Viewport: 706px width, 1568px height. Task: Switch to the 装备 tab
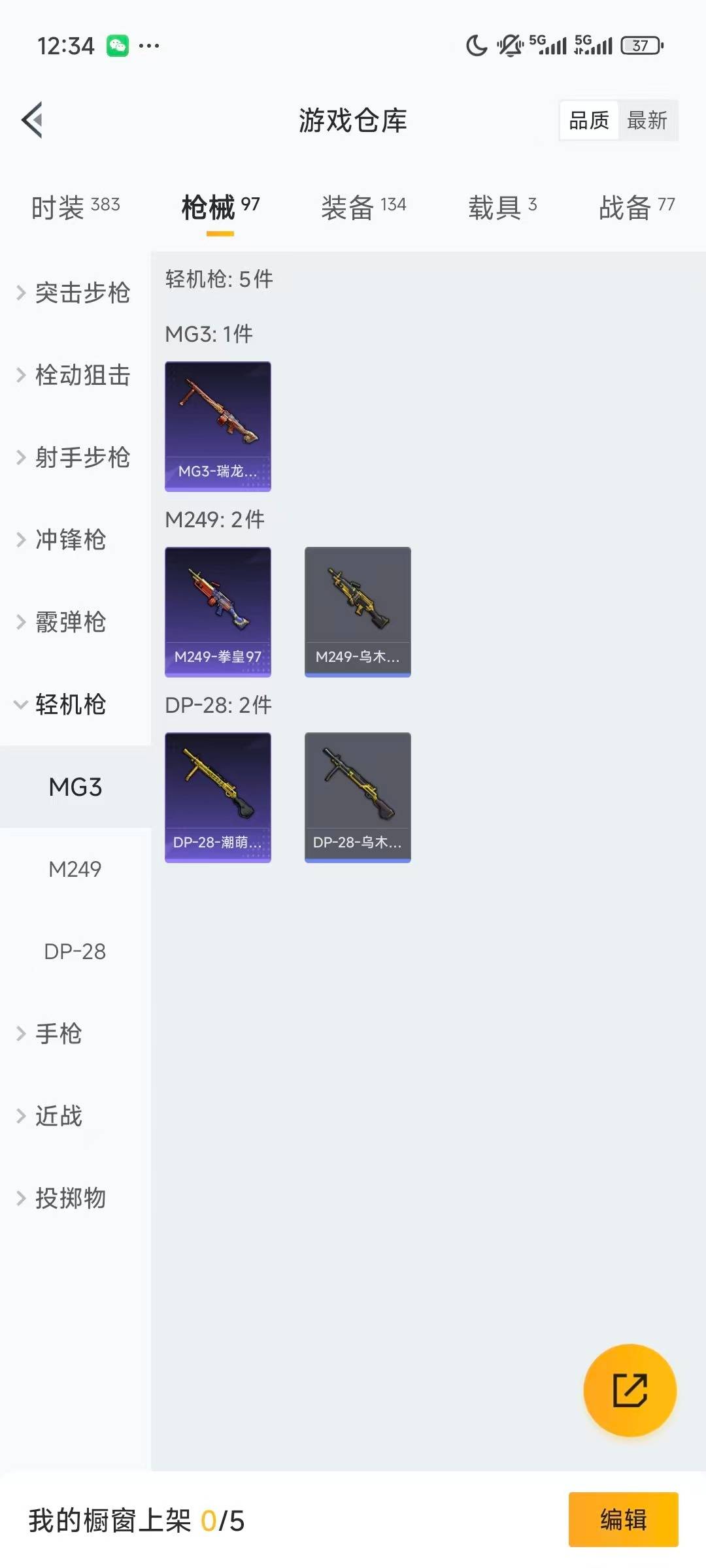click(363, 206)
